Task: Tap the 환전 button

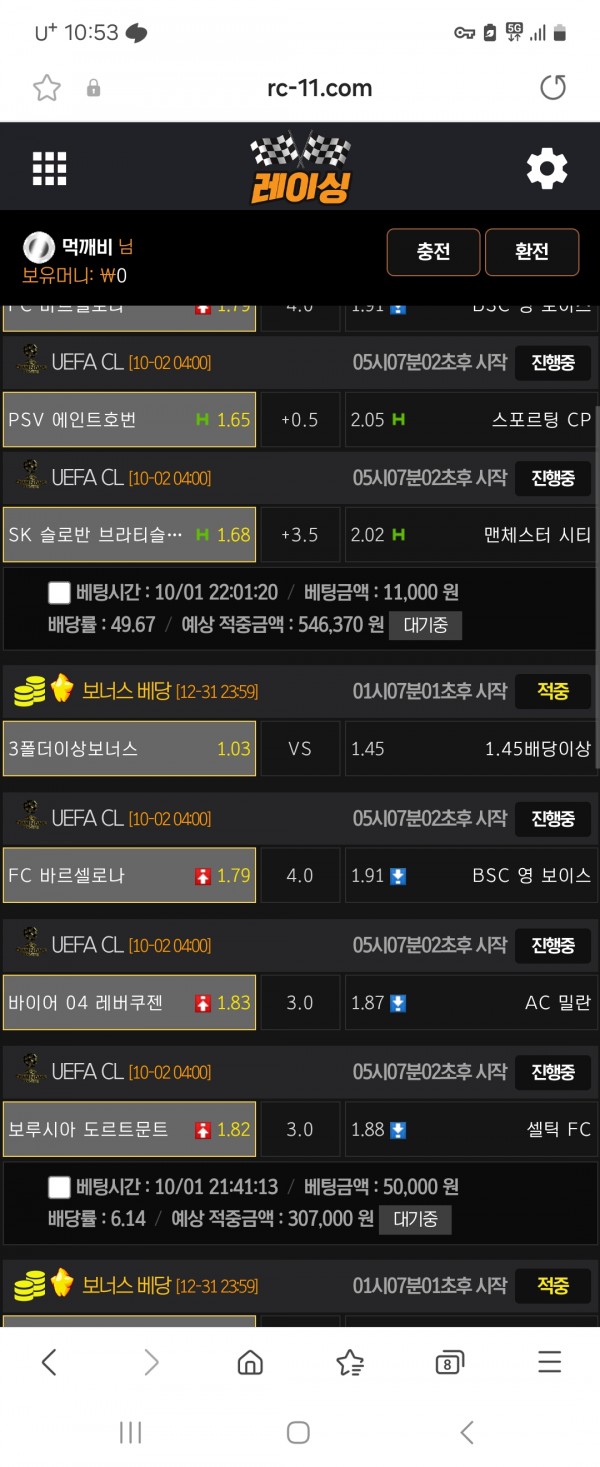Action: coord(531,252)
